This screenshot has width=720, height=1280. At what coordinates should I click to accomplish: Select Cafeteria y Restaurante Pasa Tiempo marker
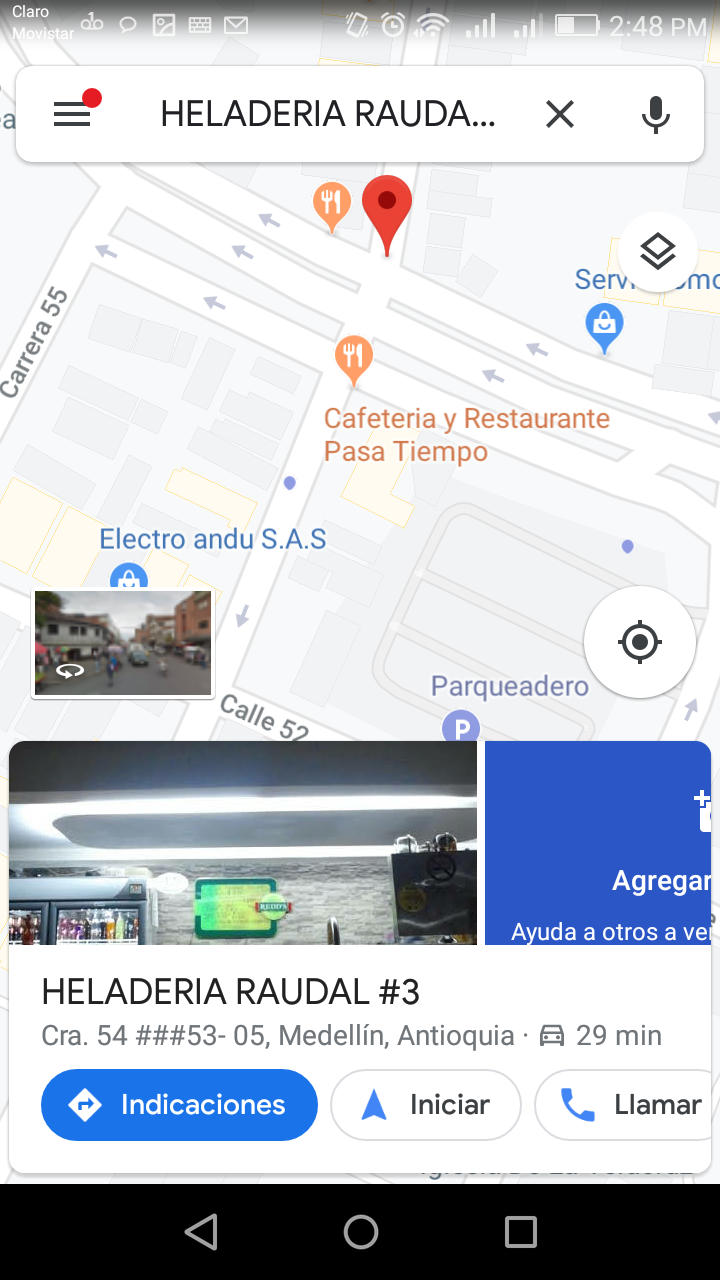tap(353, 360)
